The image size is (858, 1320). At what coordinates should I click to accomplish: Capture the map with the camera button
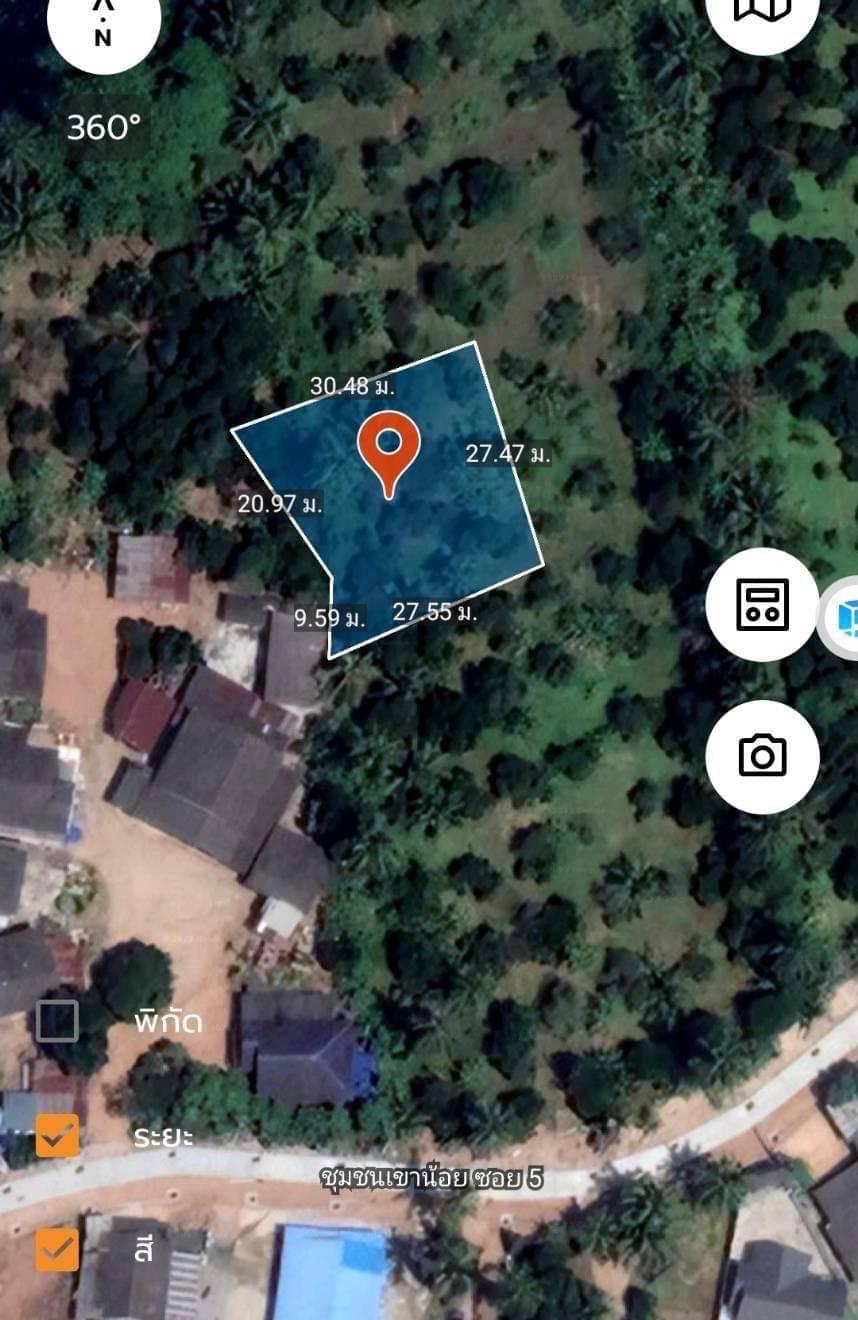(762, 756)
